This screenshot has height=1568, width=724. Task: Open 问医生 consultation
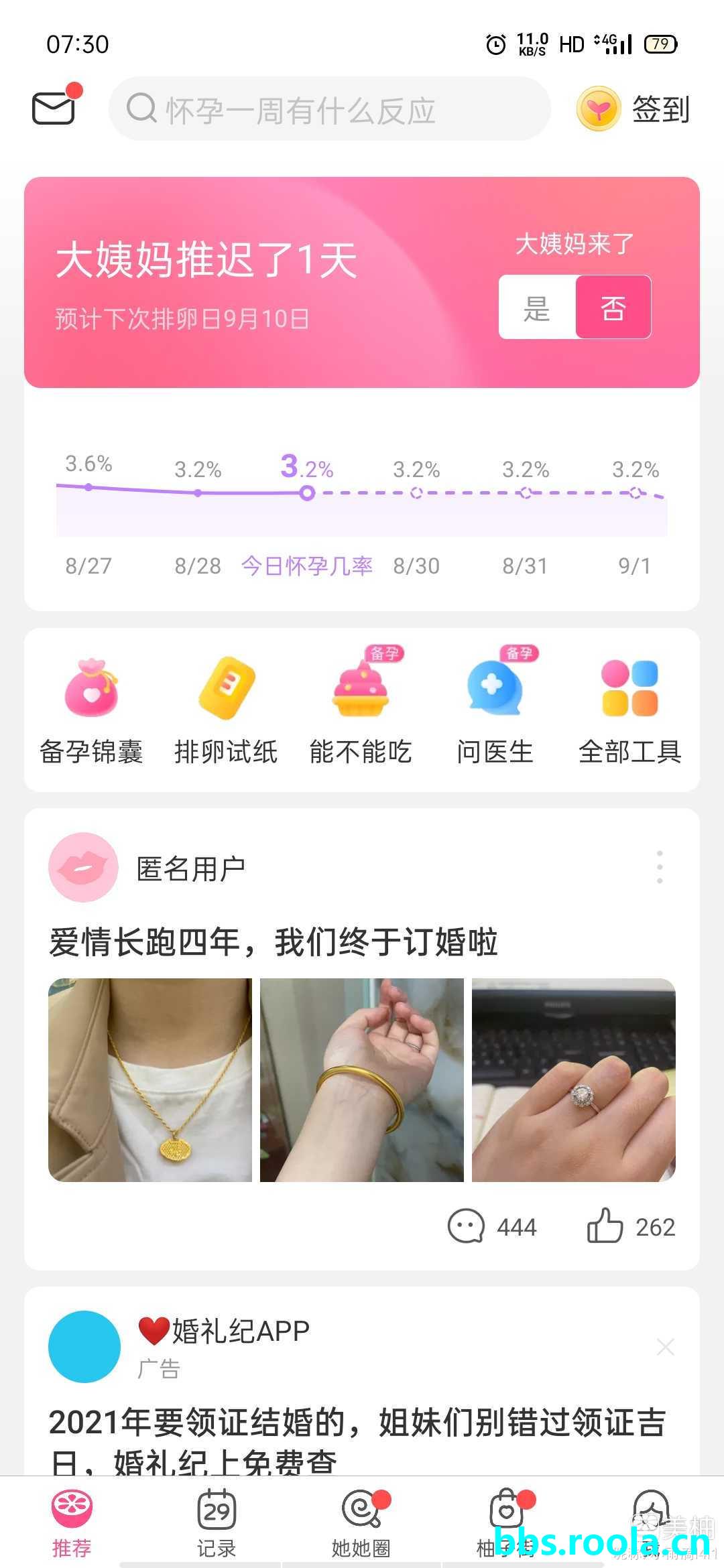coord(495,710)
